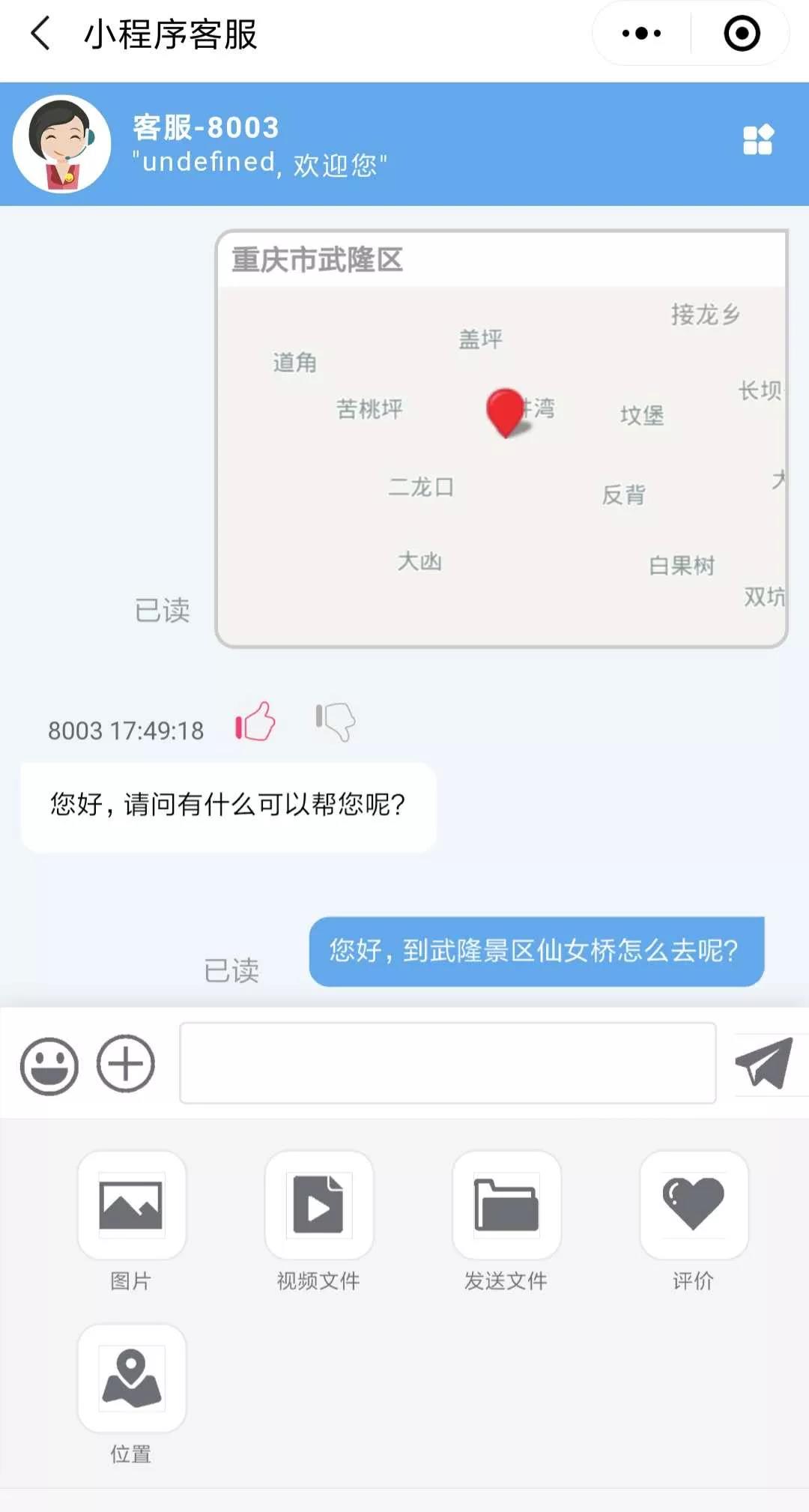The height and width of the screenshot is (1512, 809).
Task: Close the mini program with the circle button
Action: click(742, 34)
